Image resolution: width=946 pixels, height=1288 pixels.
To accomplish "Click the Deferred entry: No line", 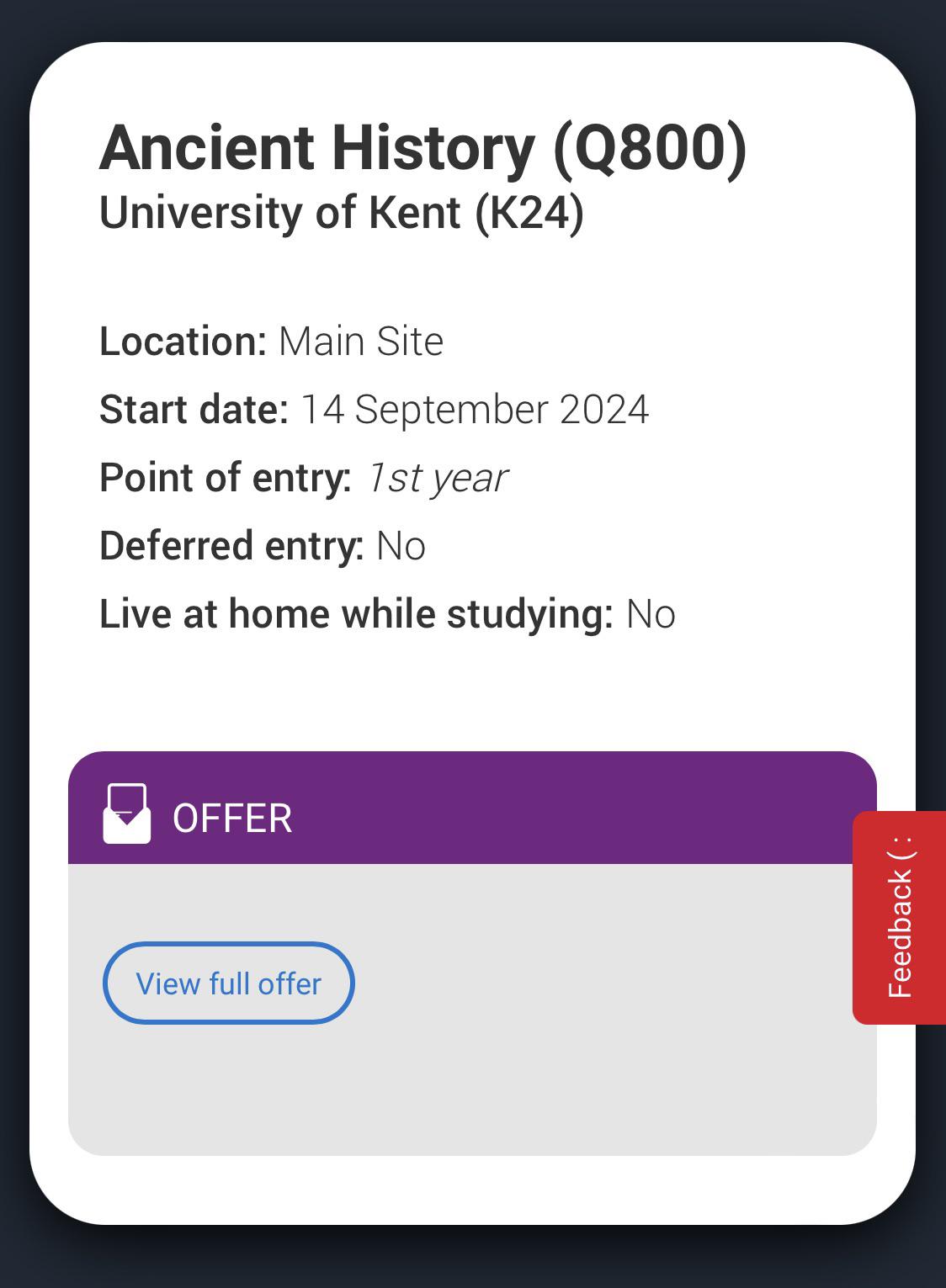I will point(262,545).
